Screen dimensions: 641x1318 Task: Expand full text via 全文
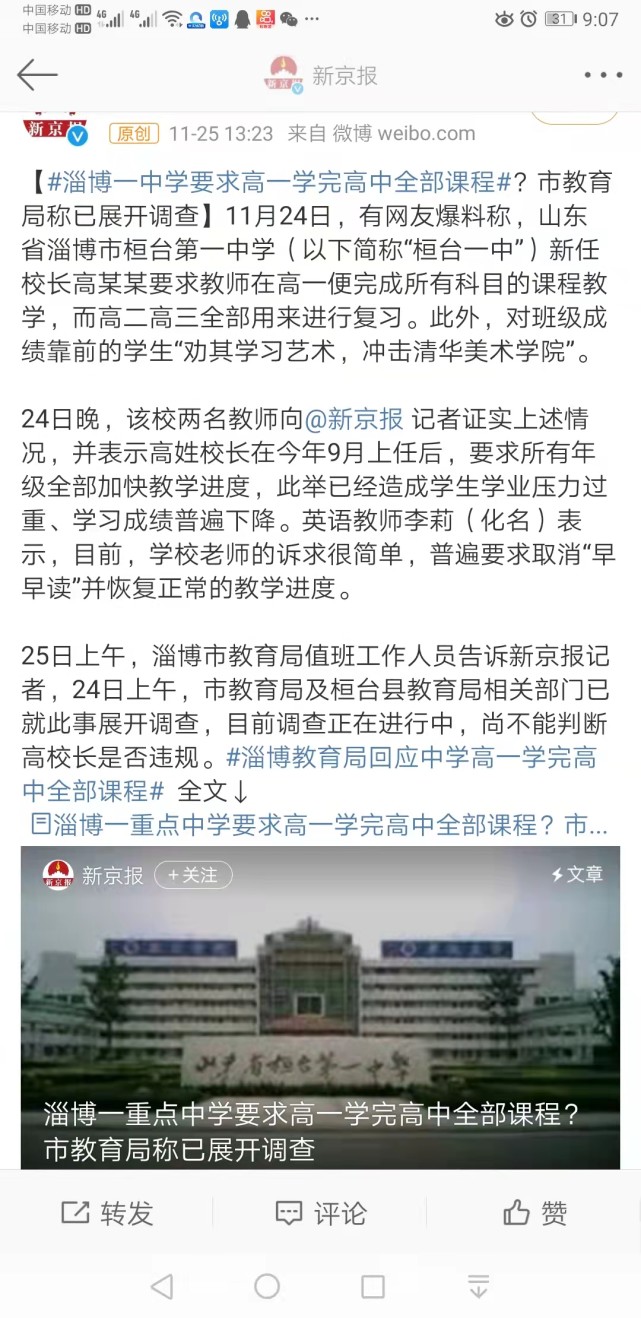click(x=212, y=791)
